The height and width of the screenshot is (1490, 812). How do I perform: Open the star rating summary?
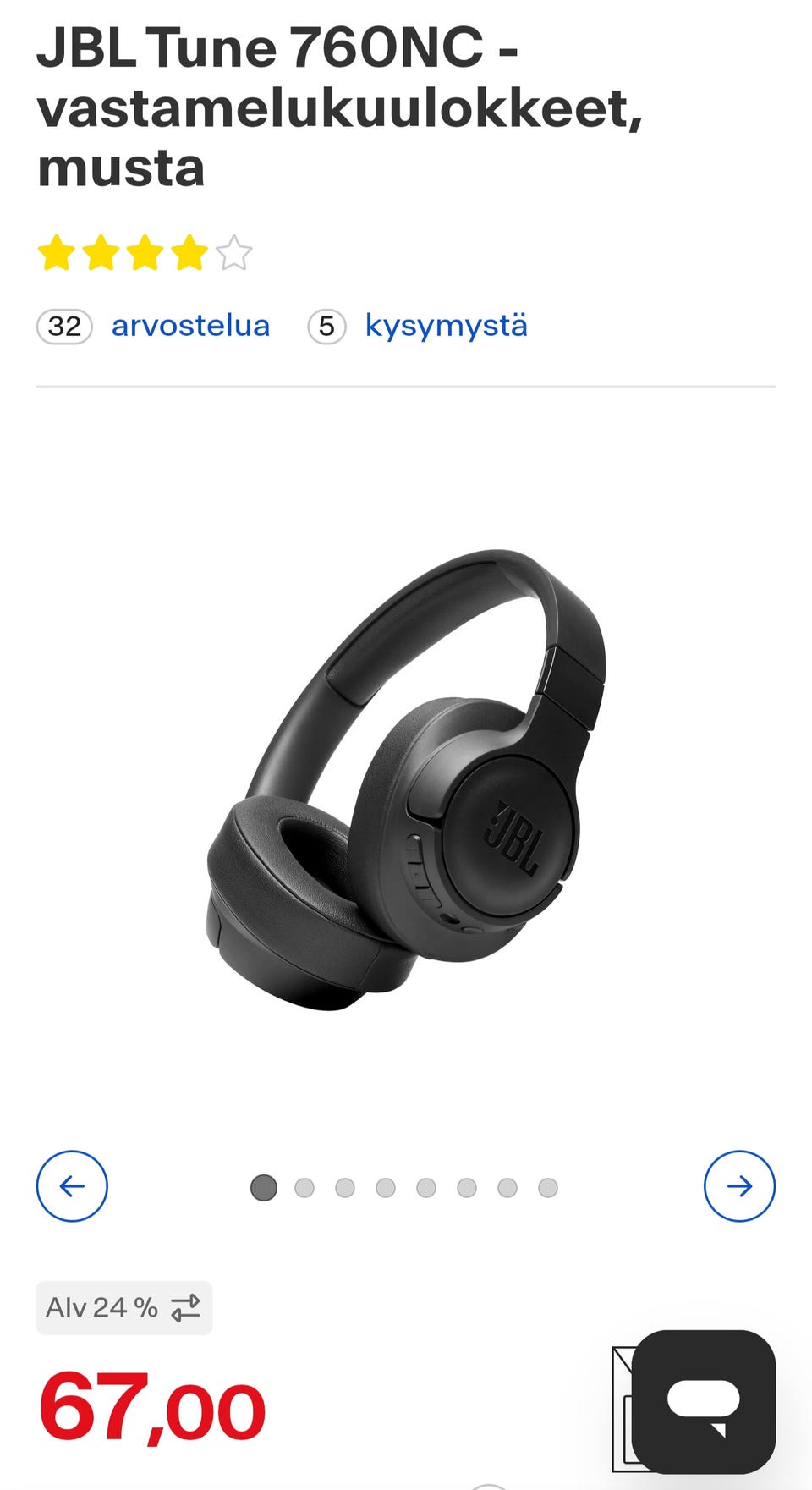click(x=145, y=253)
